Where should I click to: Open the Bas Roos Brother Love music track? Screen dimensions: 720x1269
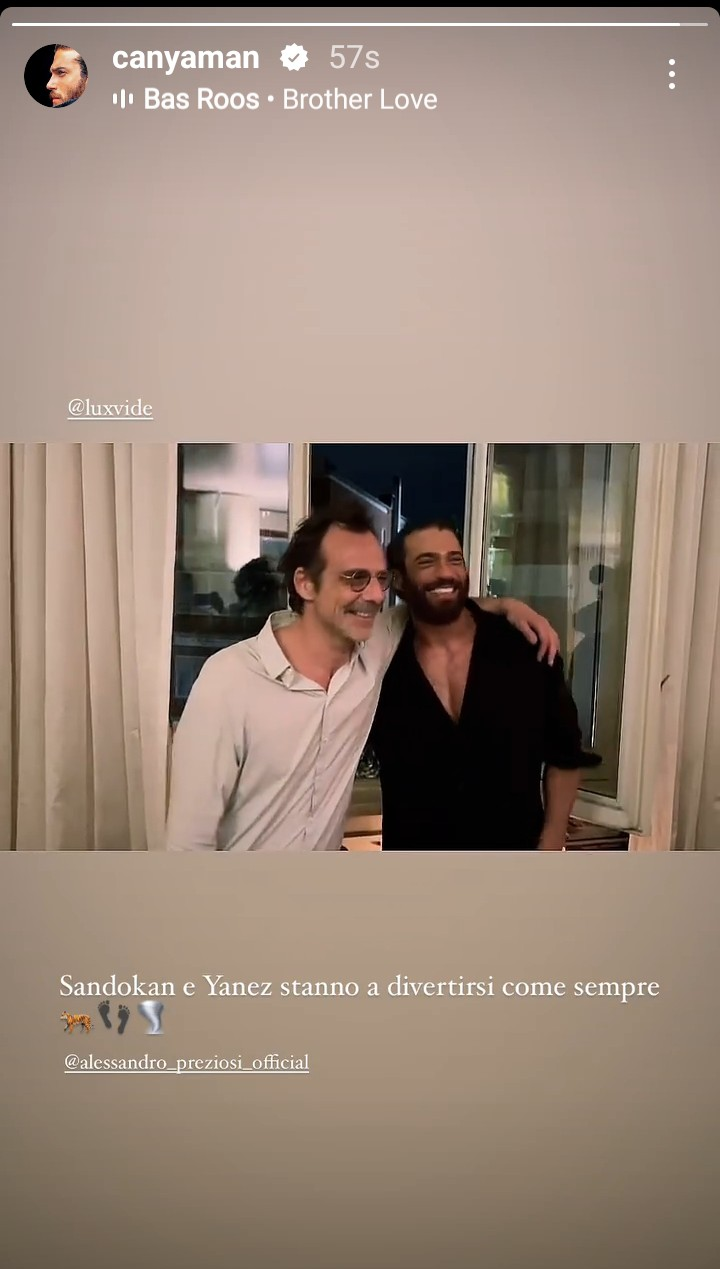[275, 99]
